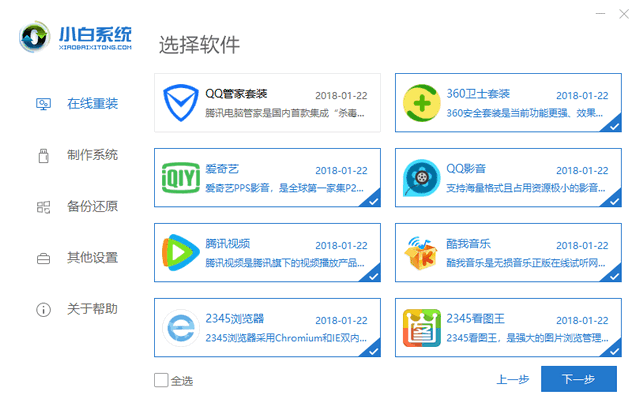This screenshot has height=403, width=637.
Task: Open 制作系统 section
Action: (92, 155)
